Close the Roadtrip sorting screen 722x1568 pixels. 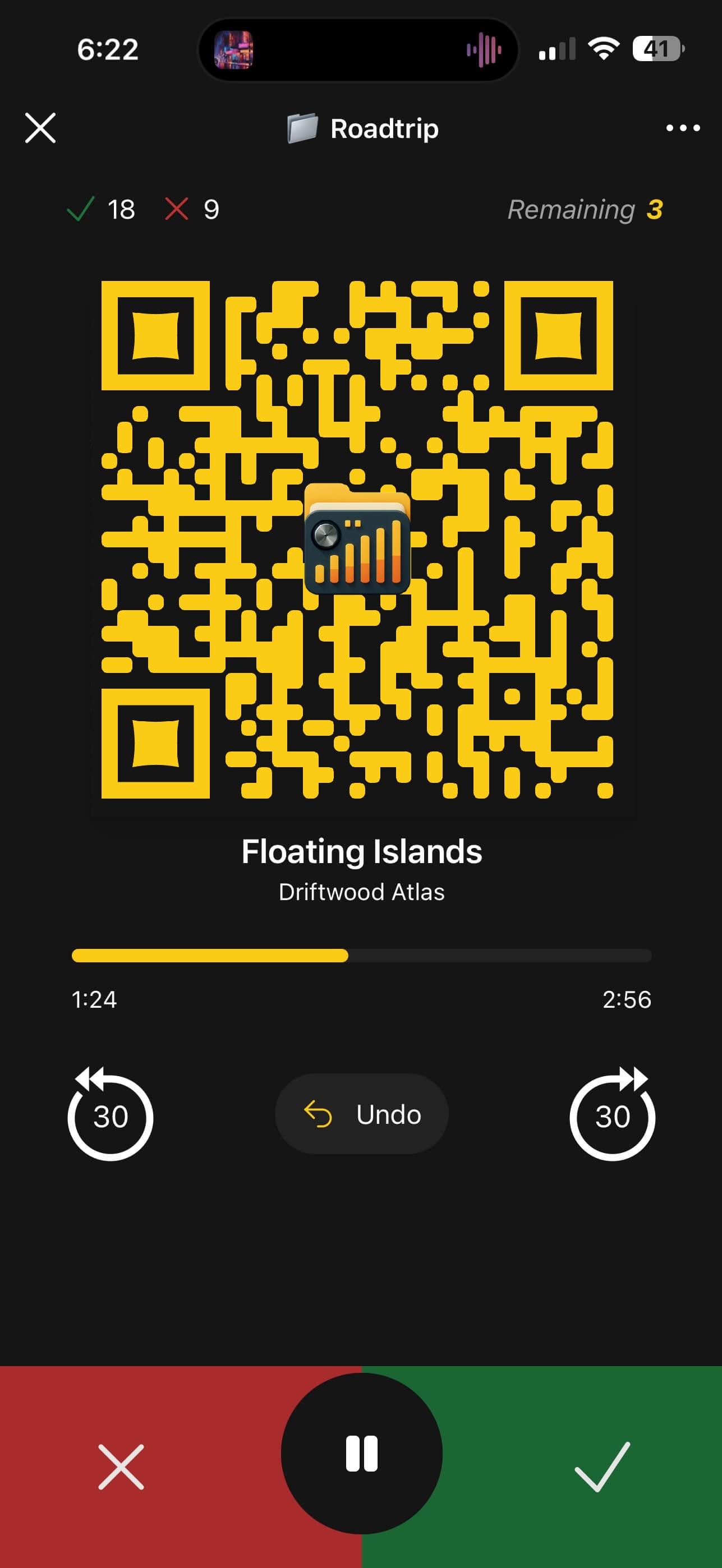[40, 128]
